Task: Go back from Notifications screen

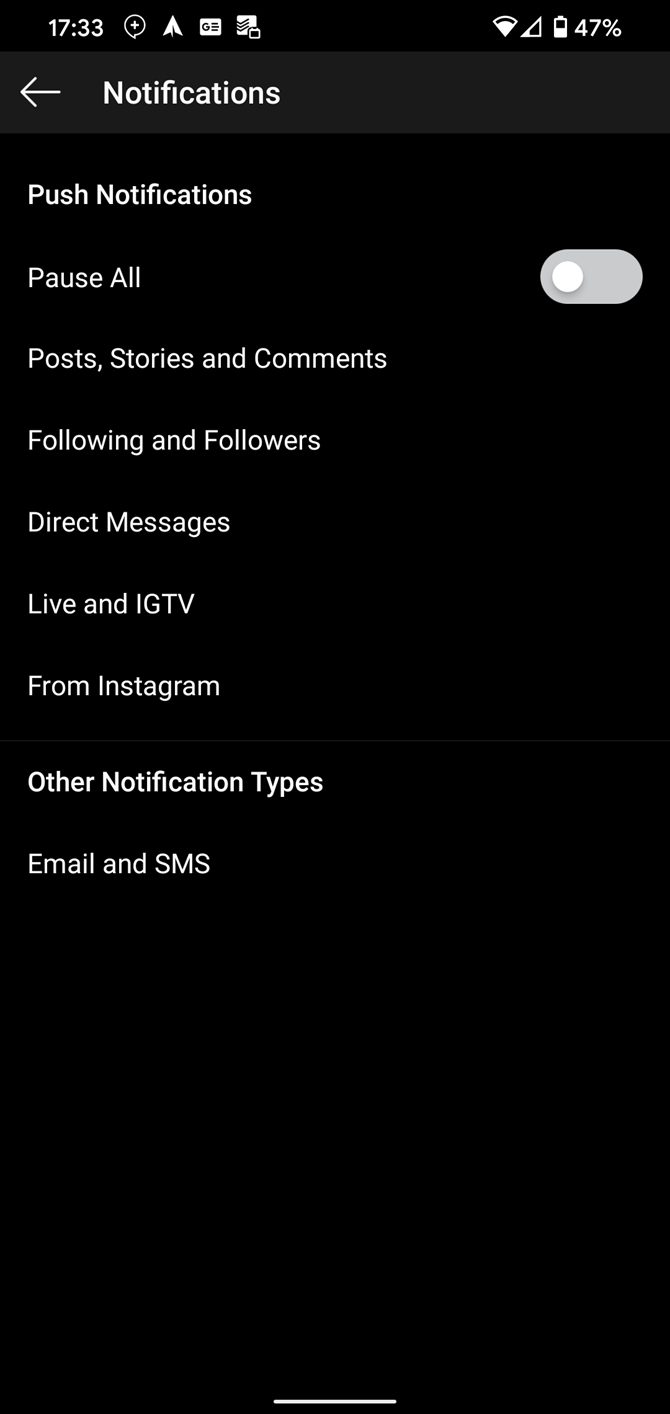Action: [x=40, y=92]
